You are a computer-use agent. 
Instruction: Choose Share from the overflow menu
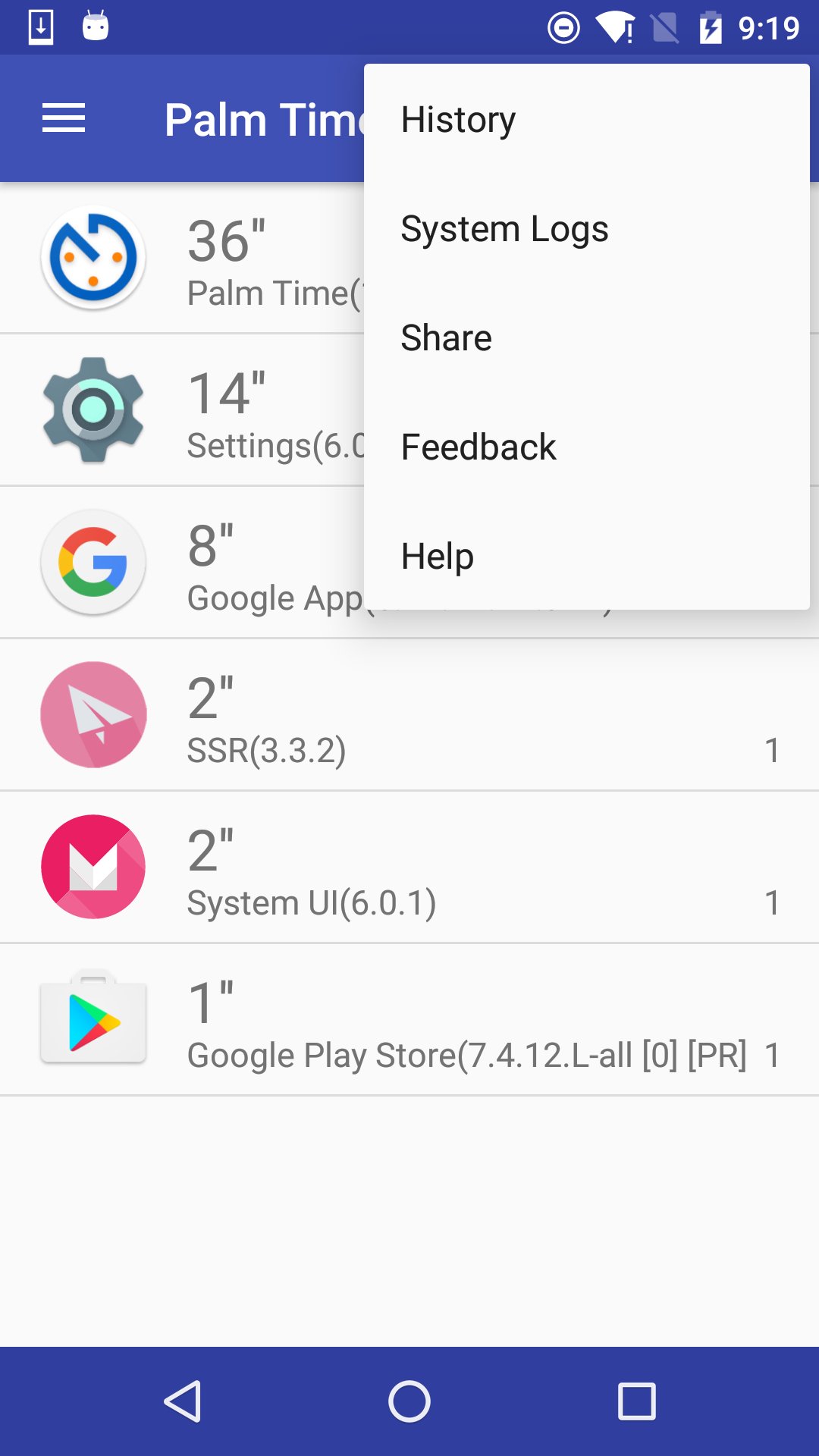(446, 337)
